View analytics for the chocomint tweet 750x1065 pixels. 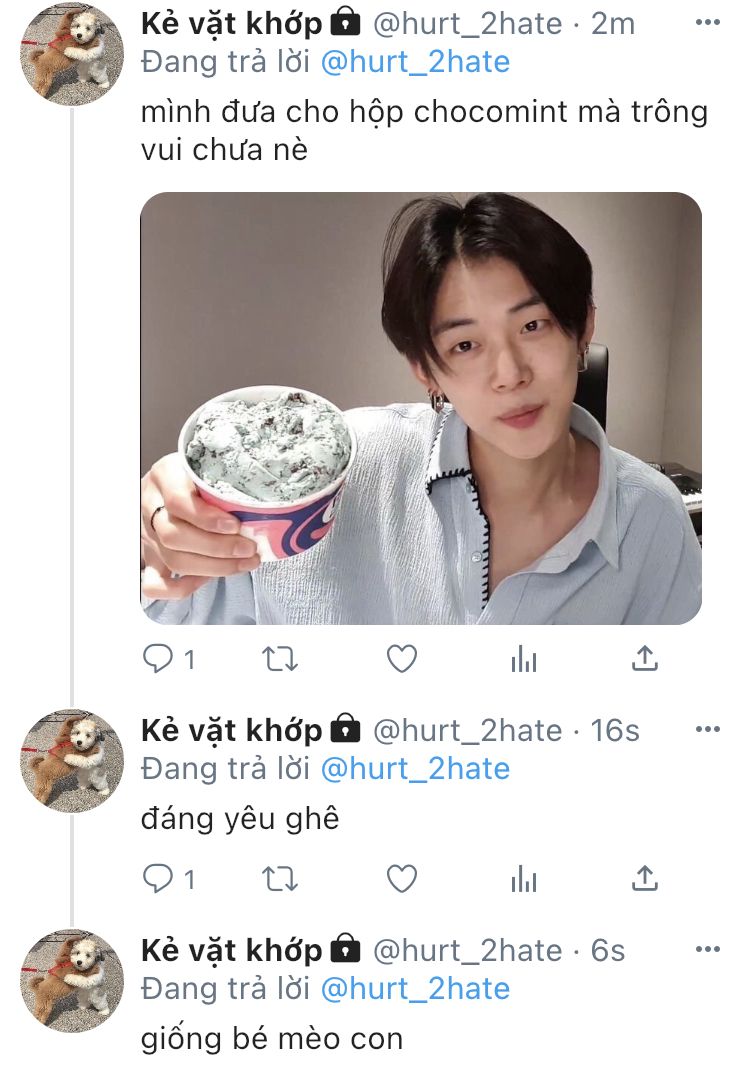click(524, 658)
